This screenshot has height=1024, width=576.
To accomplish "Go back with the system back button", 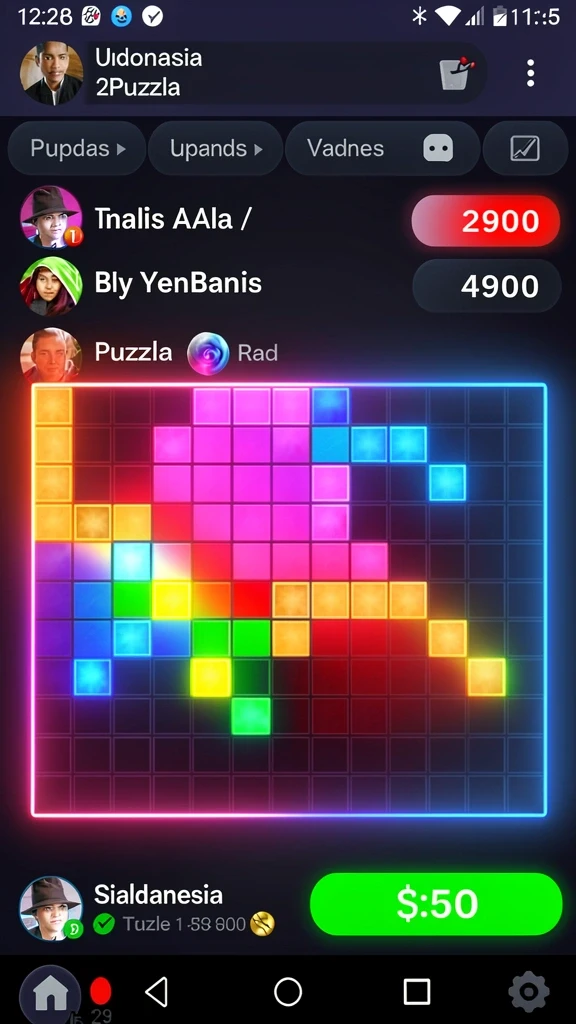I will (x=157, y=991).
